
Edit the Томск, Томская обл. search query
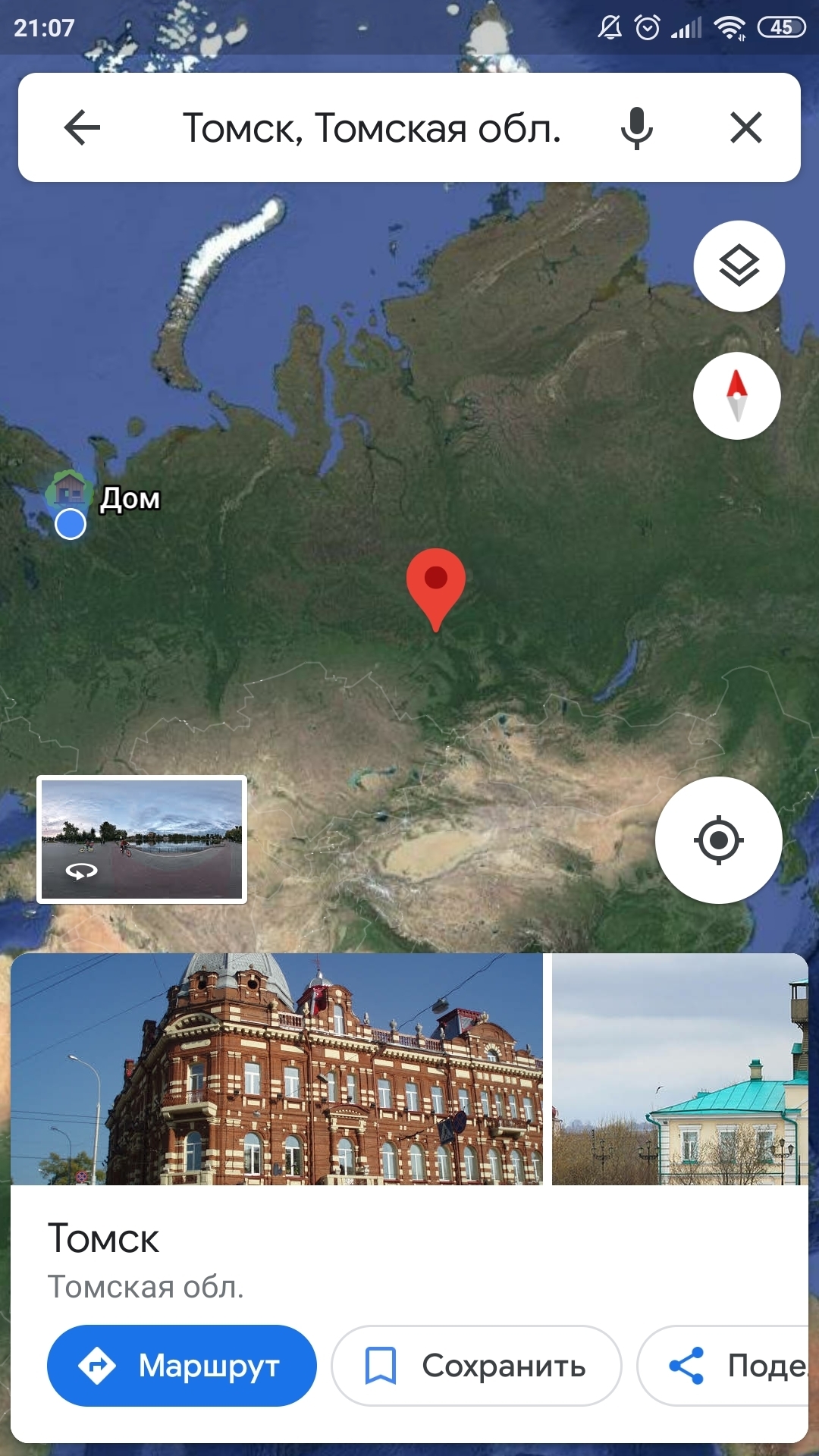point(372,127)
